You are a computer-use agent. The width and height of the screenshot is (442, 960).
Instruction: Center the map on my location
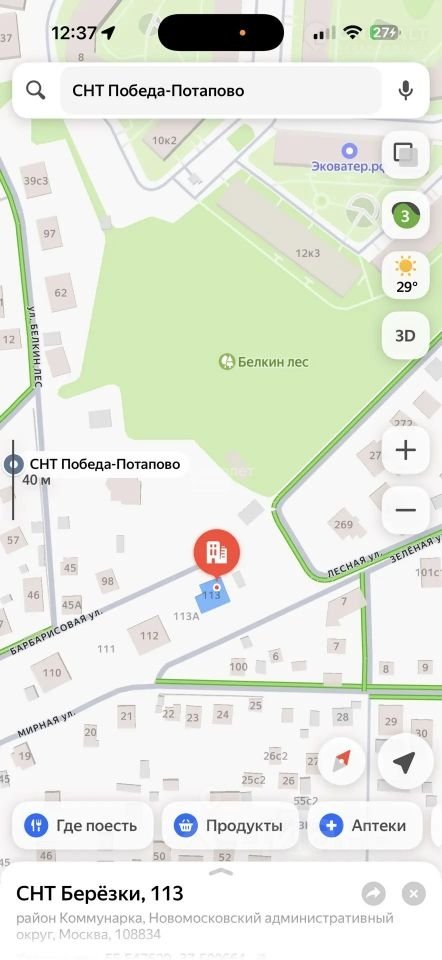403,762
